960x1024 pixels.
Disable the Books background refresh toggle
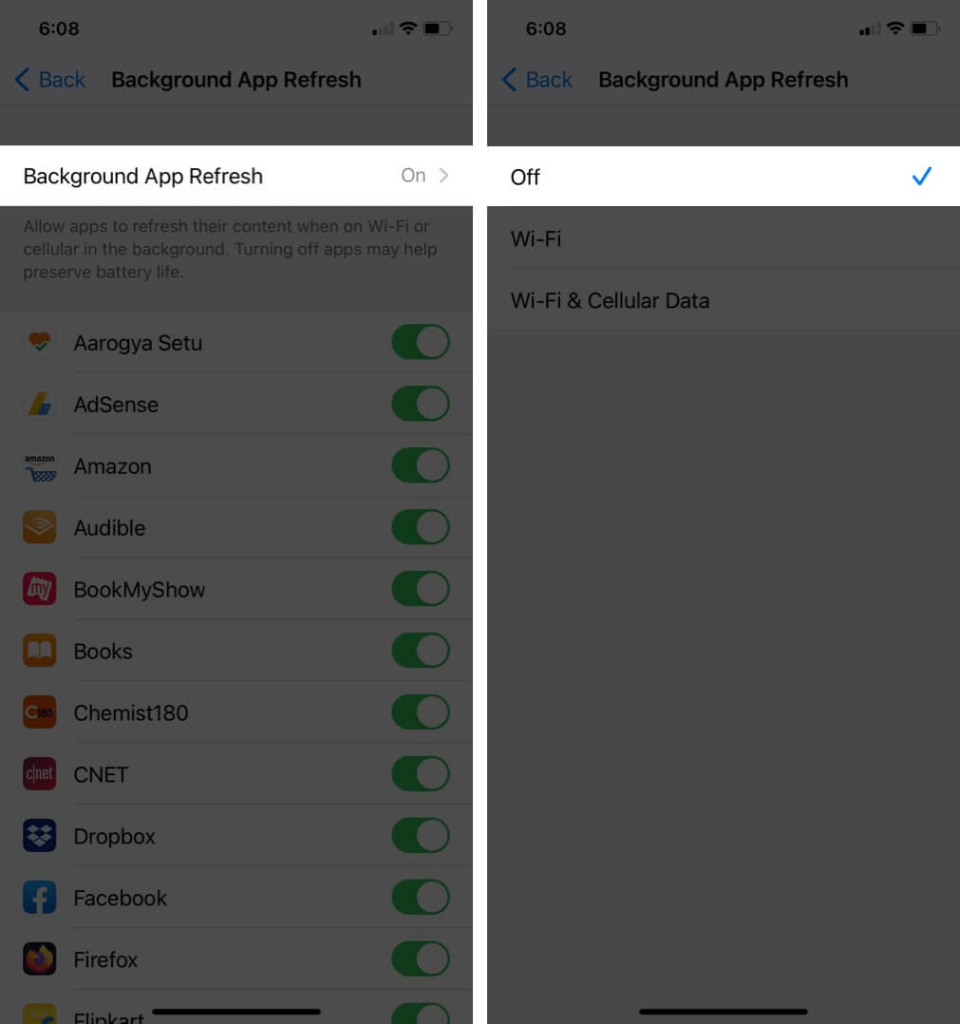coord(420,651)
